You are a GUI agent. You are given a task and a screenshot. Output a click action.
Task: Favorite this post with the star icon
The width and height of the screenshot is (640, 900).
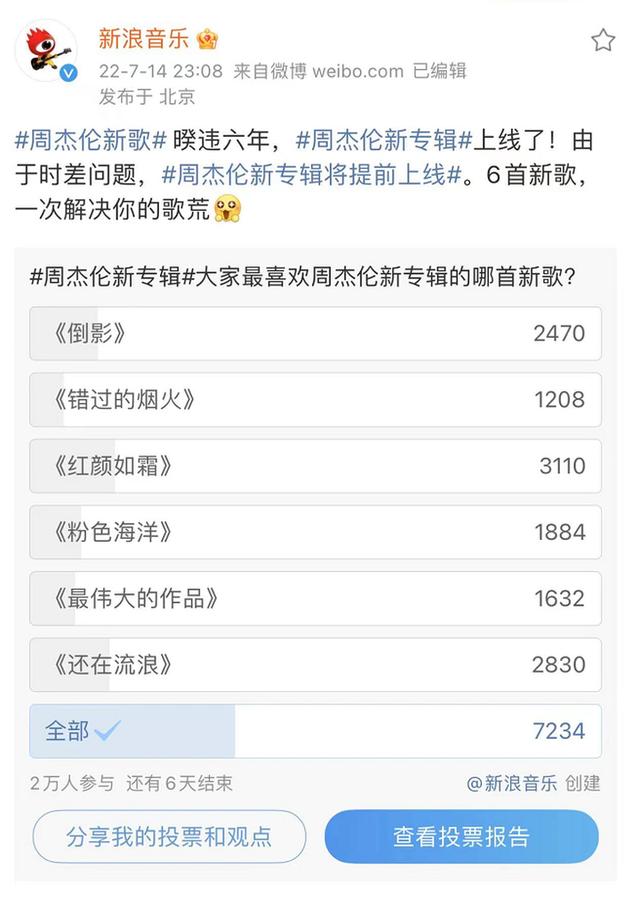(603, 40)
